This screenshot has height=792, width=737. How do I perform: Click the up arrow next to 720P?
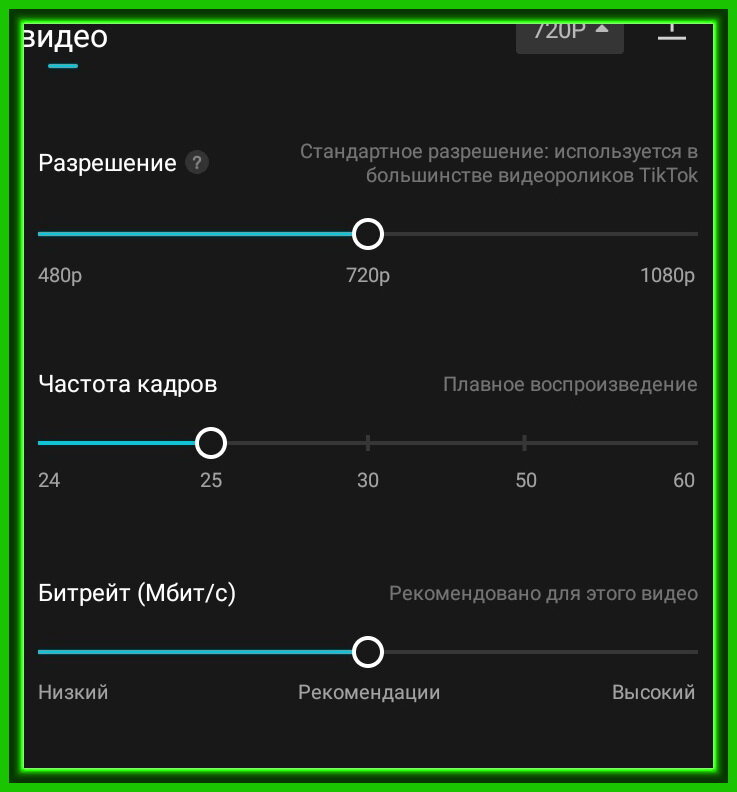click(x=603, y=28)
